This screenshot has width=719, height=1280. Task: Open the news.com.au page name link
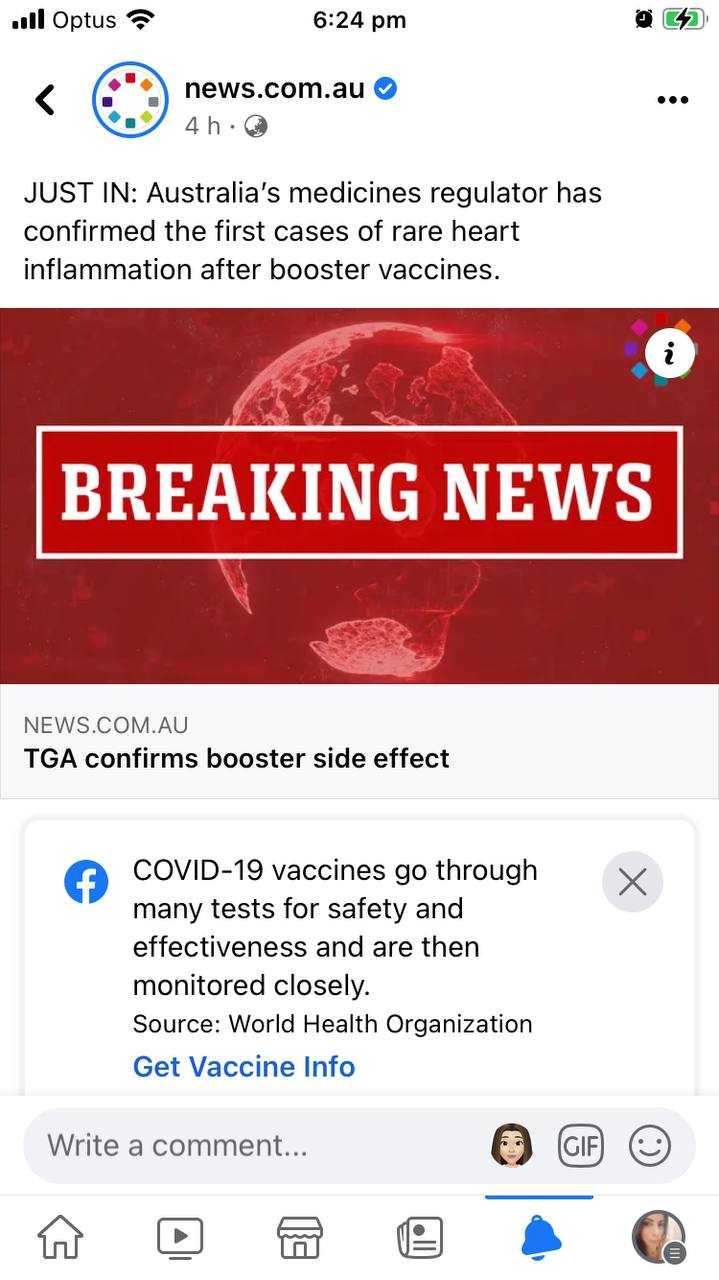pos(274,88)
